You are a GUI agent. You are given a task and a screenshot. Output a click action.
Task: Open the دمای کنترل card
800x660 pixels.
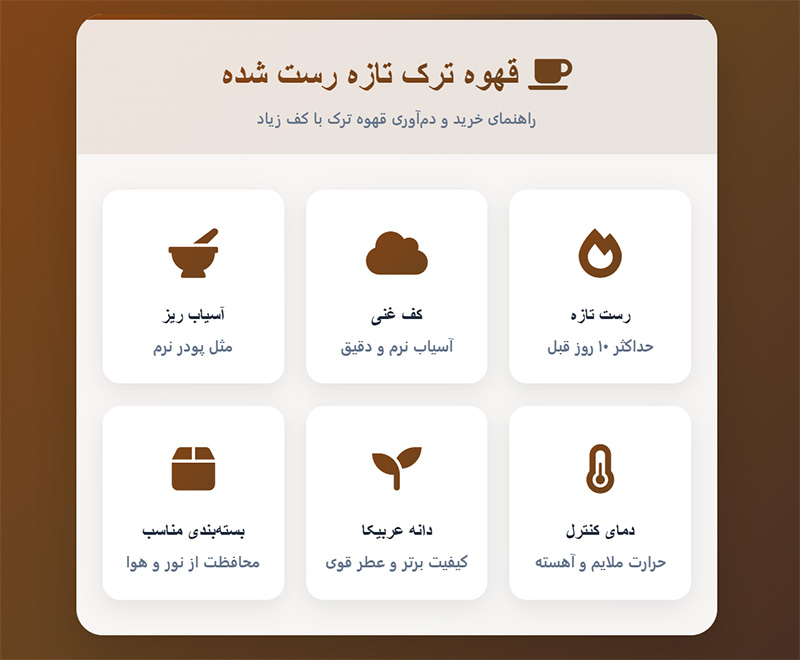(x=600, y=502)
